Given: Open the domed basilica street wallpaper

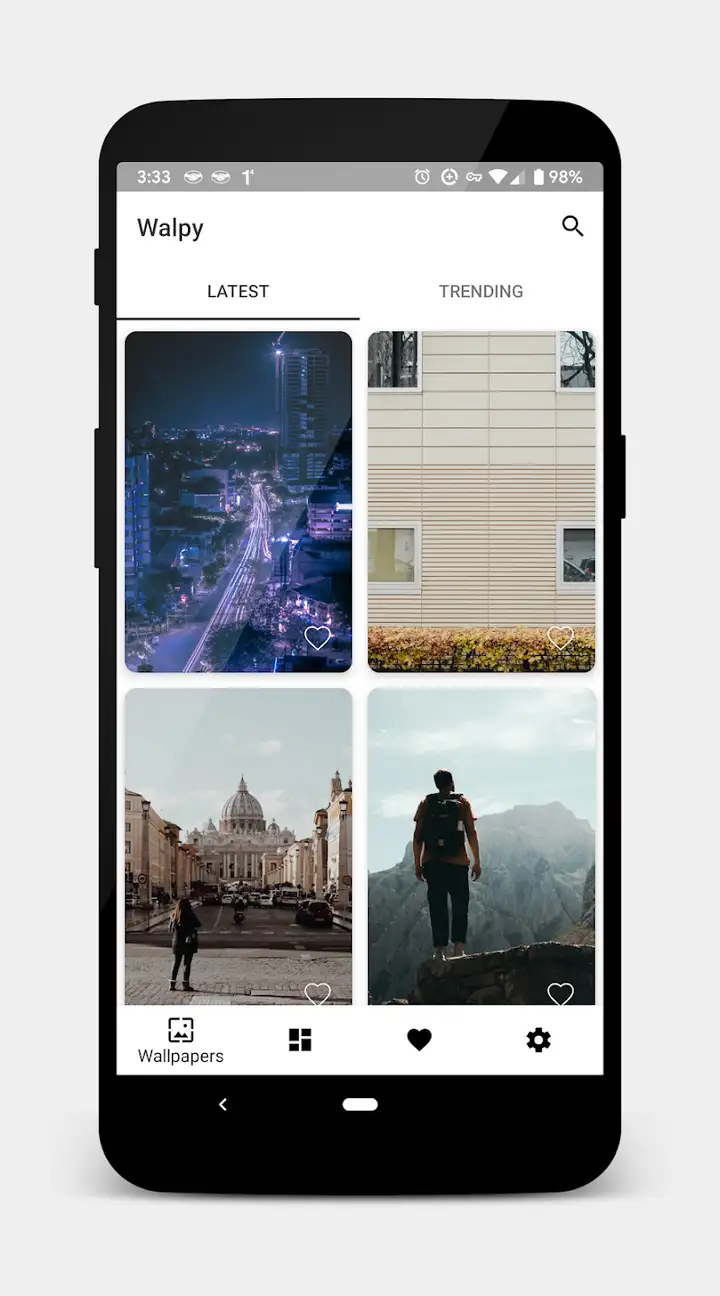Looking at the screenshot, I should (x=238, y=846).
